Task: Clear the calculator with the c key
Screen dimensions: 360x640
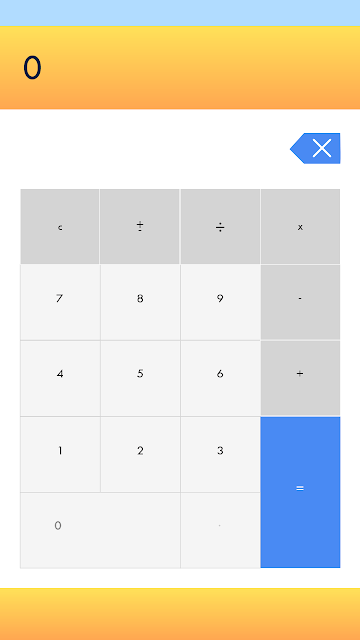Action: [60, 227]
